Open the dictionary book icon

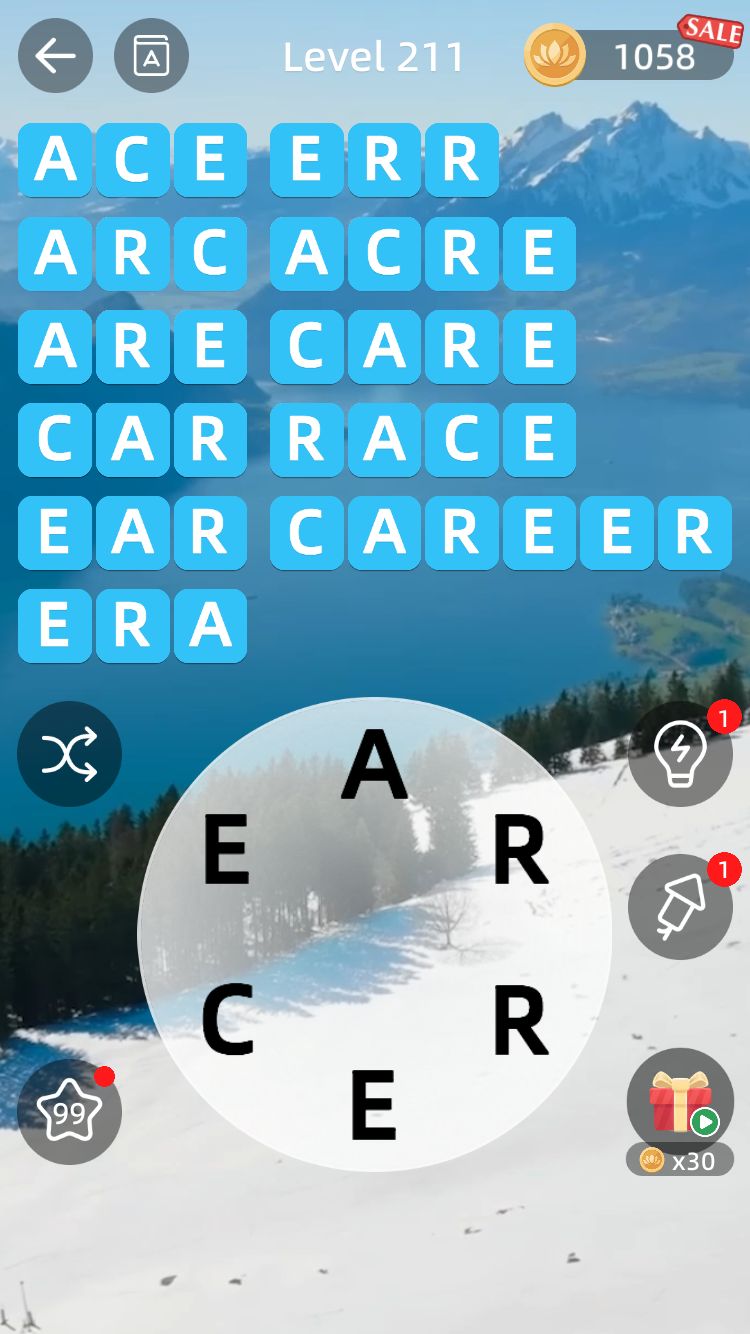[151, 56]
